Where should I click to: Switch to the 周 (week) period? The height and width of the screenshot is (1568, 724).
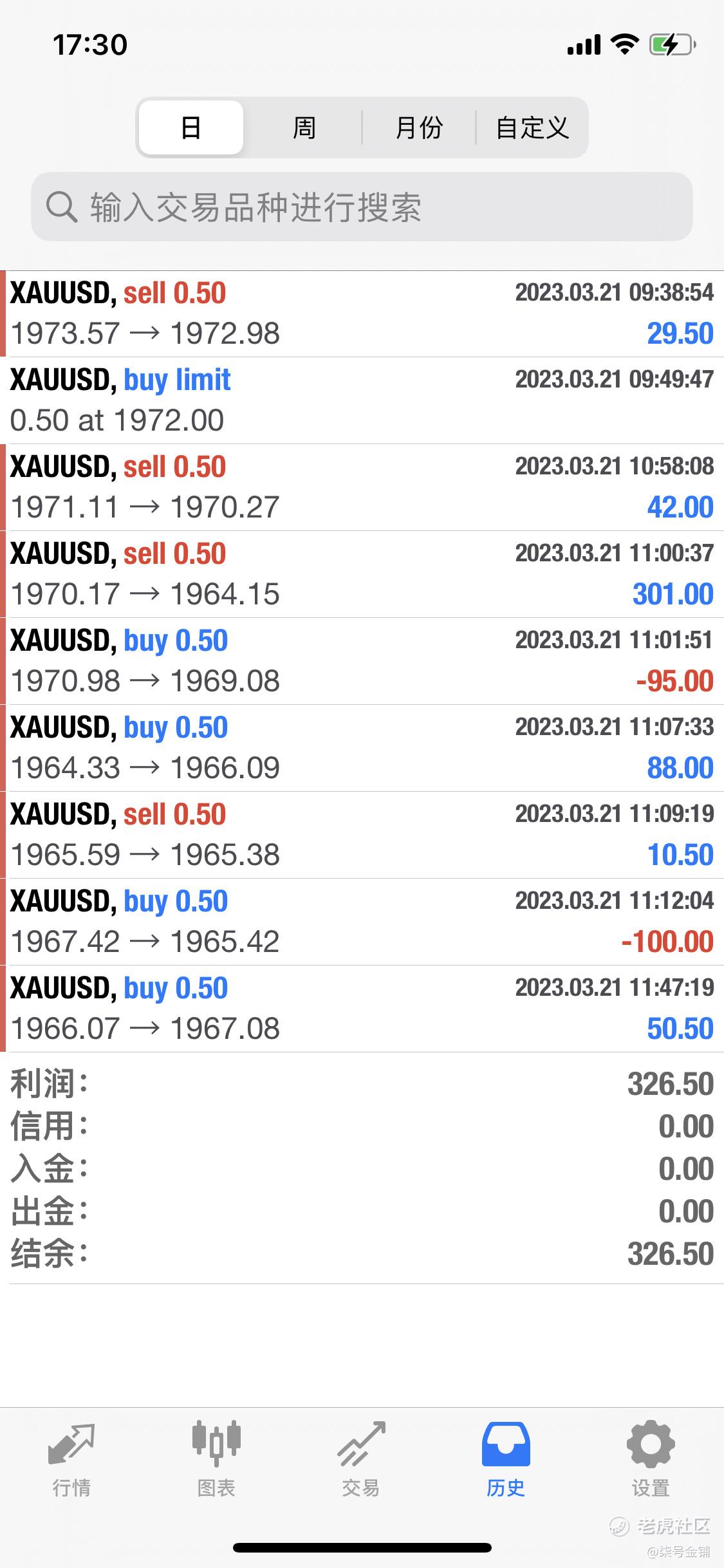[x=304, y=127]
